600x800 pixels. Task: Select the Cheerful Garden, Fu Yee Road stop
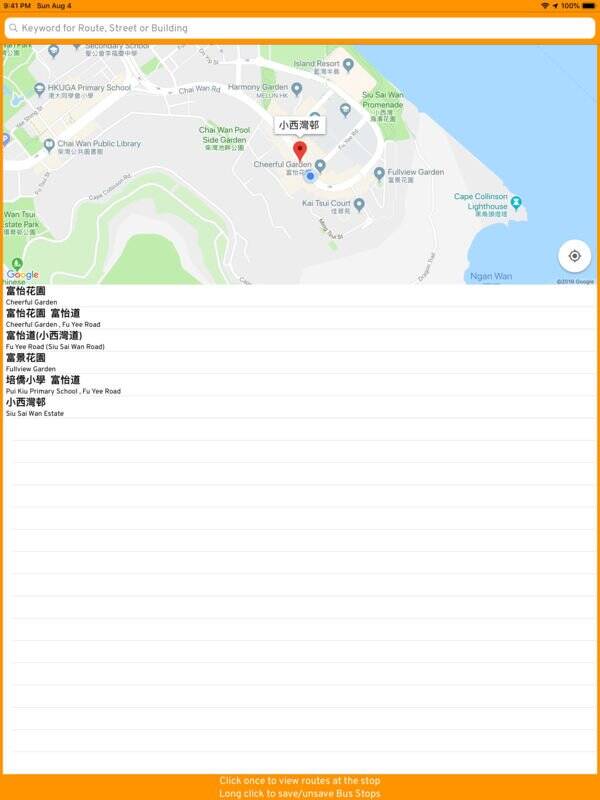[300, 318]
